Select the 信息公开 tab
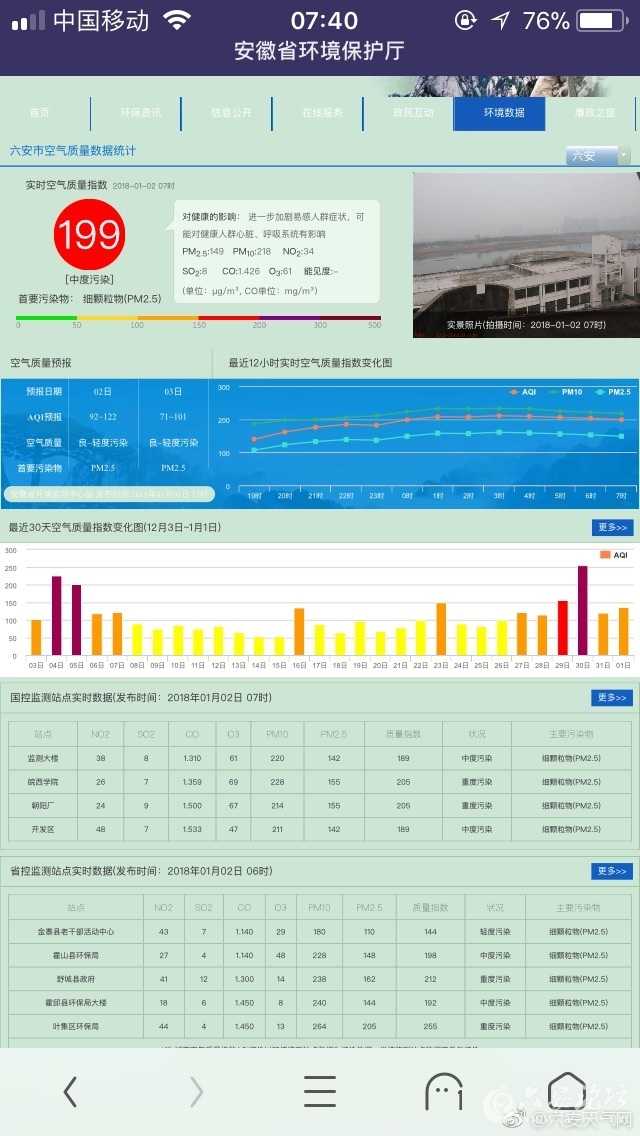 (231, 113)
